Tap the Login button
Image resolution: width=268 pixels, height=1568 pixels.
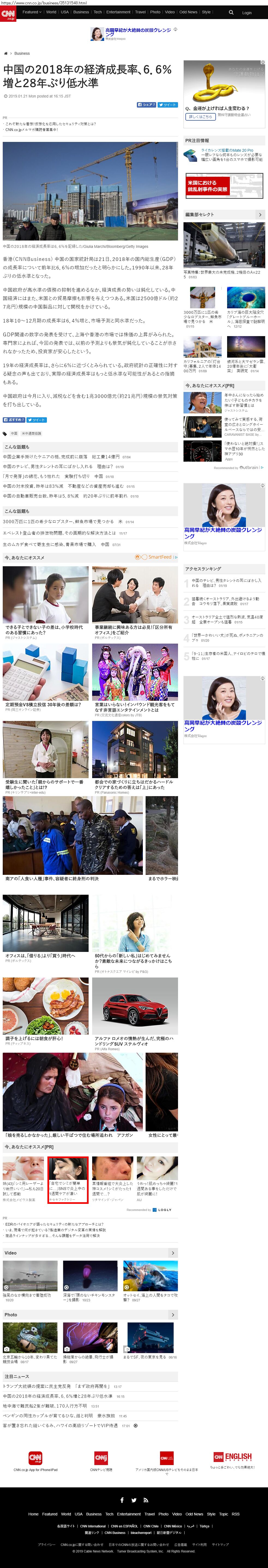(x=247, y=12)
